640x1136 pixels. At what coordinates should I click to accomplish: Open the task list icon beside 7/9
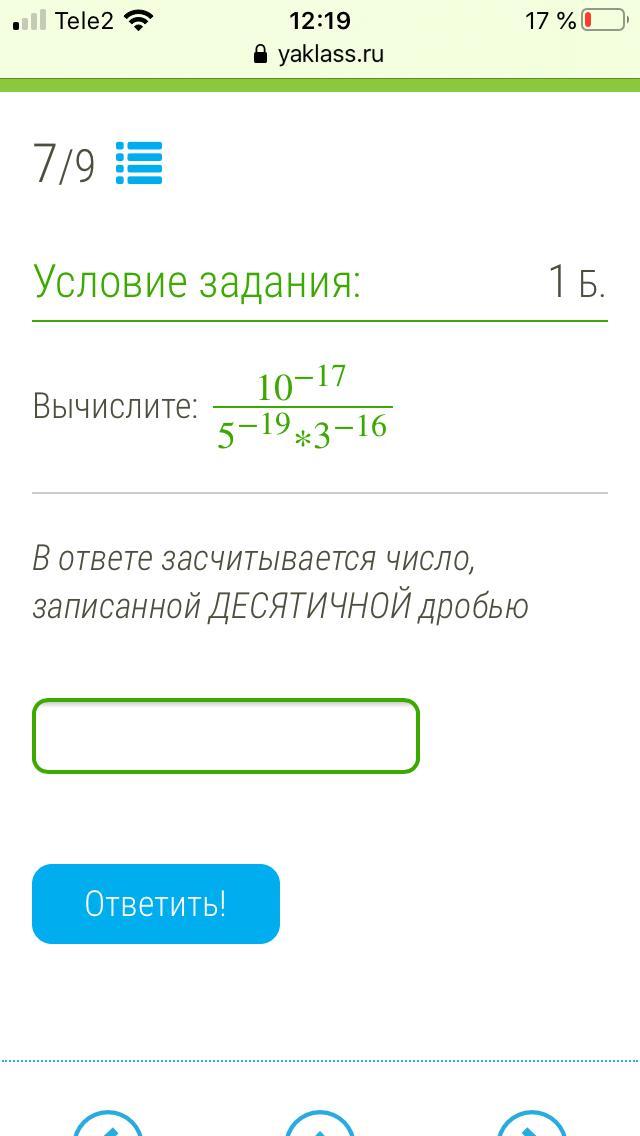pos(139,164)
